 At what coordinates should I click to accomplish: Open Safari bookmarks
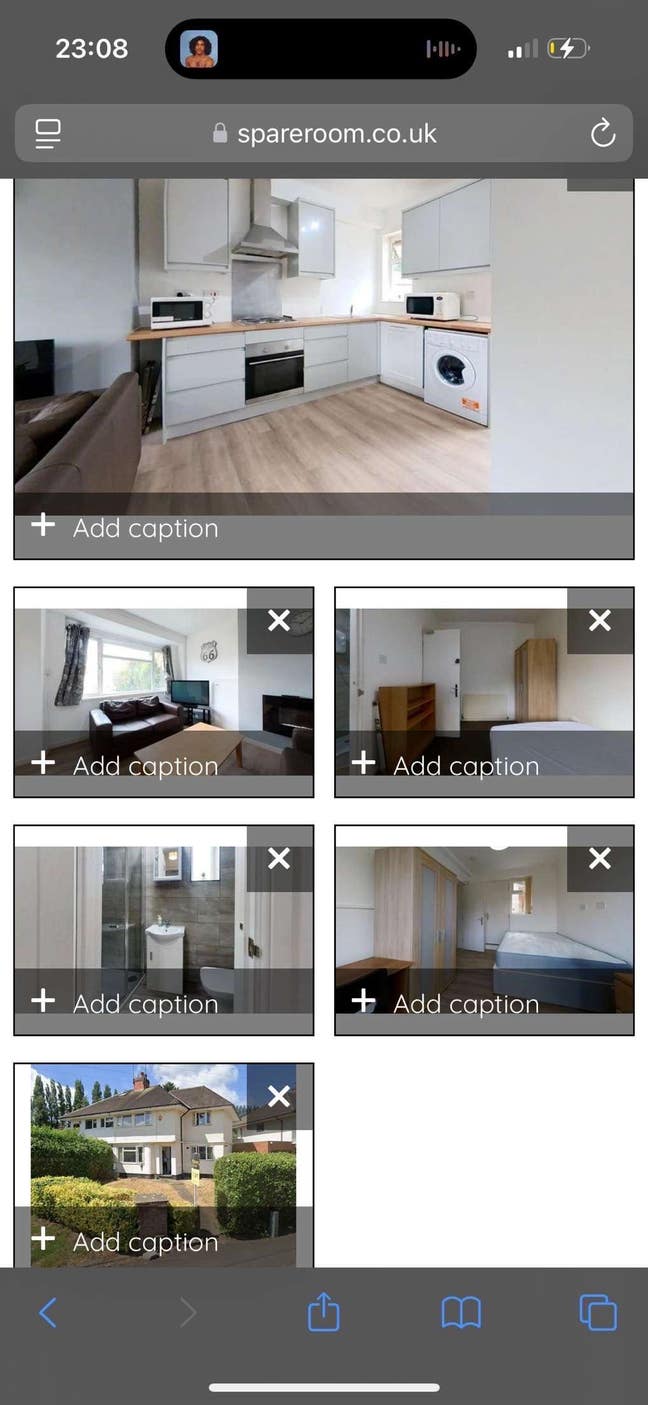[461, 1313]
